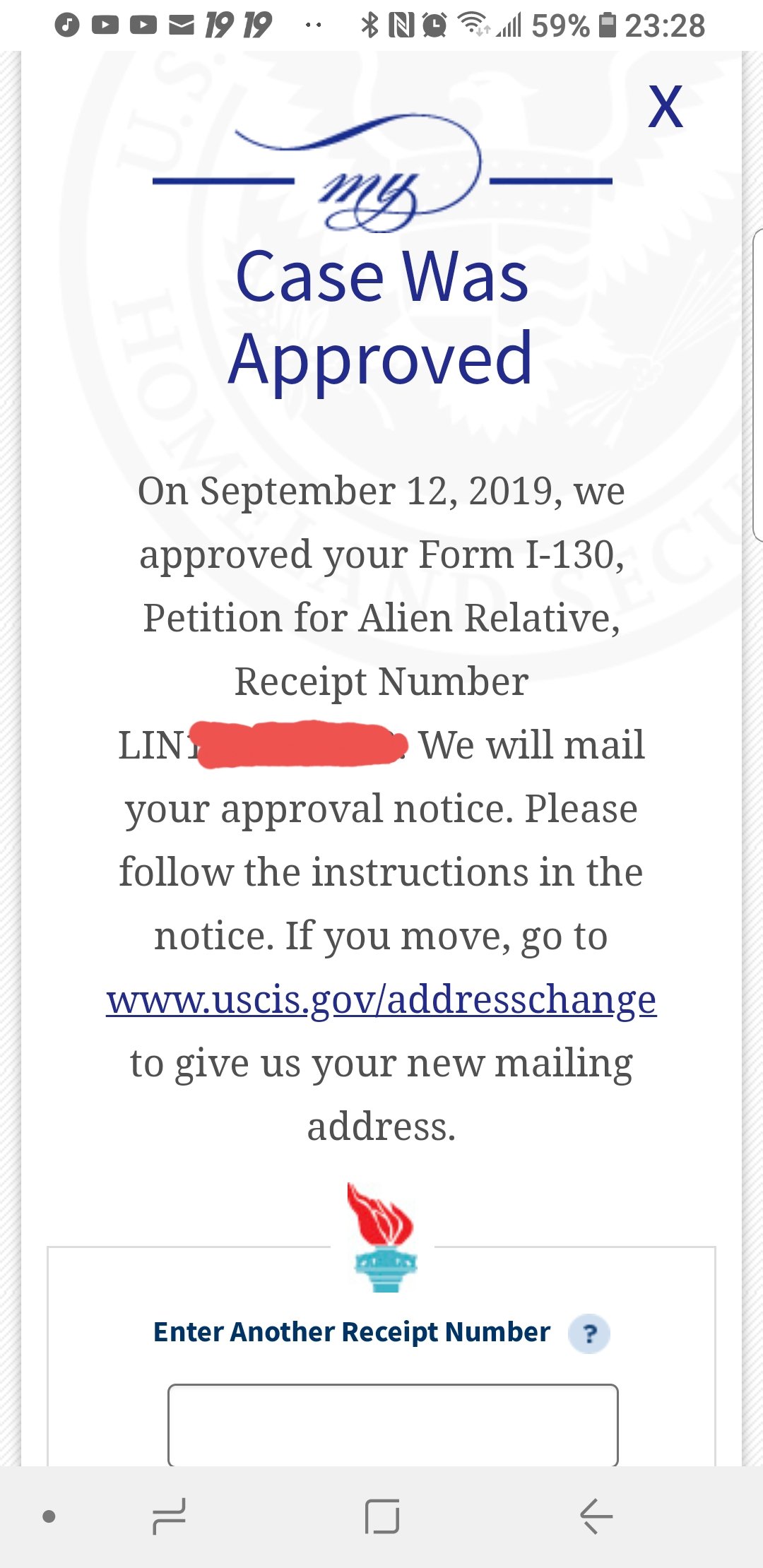Tap the receipt number help question mark
The image size is (763, 1568).
589,1334
